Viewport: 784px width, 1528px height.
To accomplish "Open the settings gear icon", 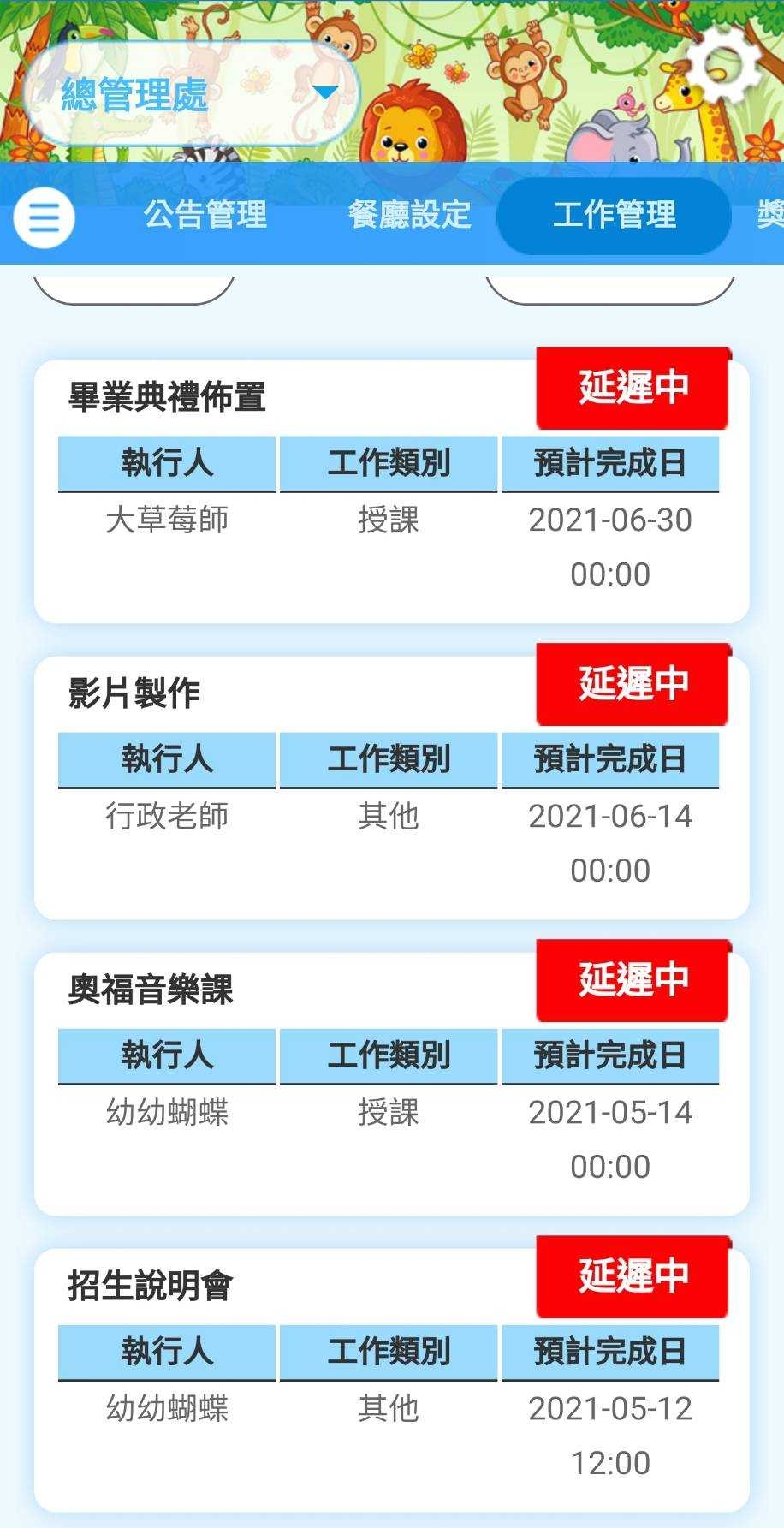I will pos(723,65).
